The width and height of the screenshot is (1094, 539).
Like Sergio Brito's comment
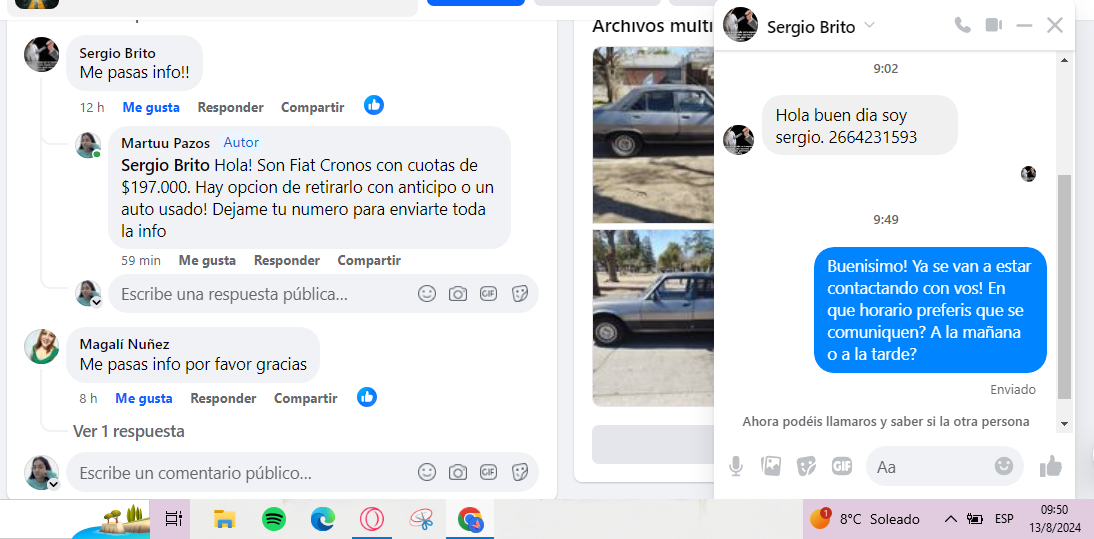point(151,107)
